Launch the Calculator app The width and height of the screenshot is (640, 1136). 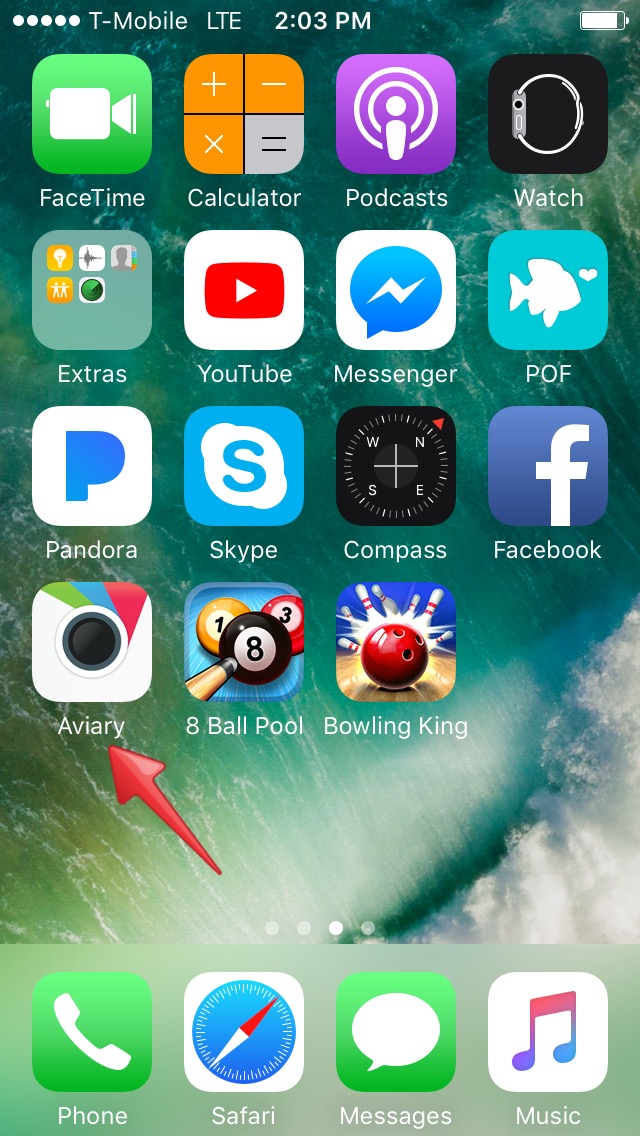click(244, 114)
